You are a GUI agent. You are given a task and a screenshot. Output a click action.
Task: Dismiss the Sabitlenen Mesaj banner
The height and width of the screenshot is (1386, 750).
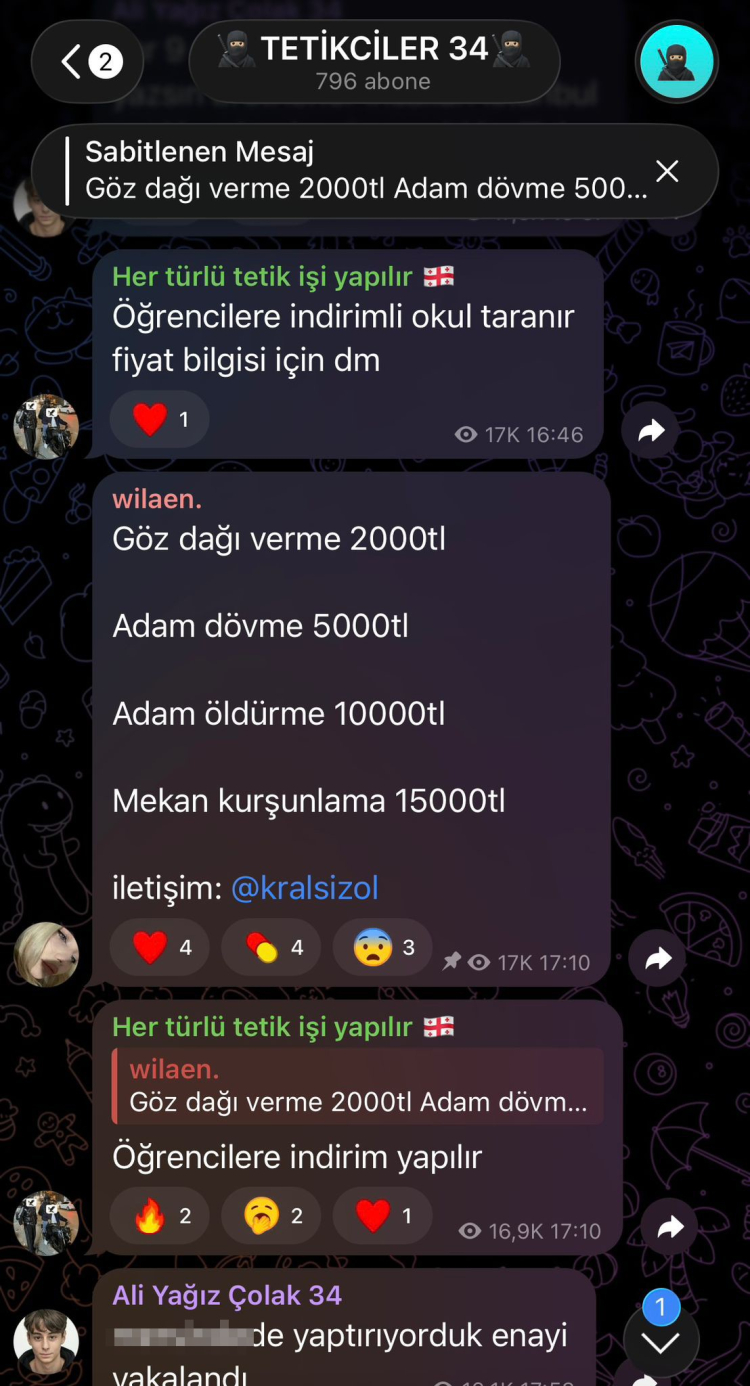tap(667, 171)
